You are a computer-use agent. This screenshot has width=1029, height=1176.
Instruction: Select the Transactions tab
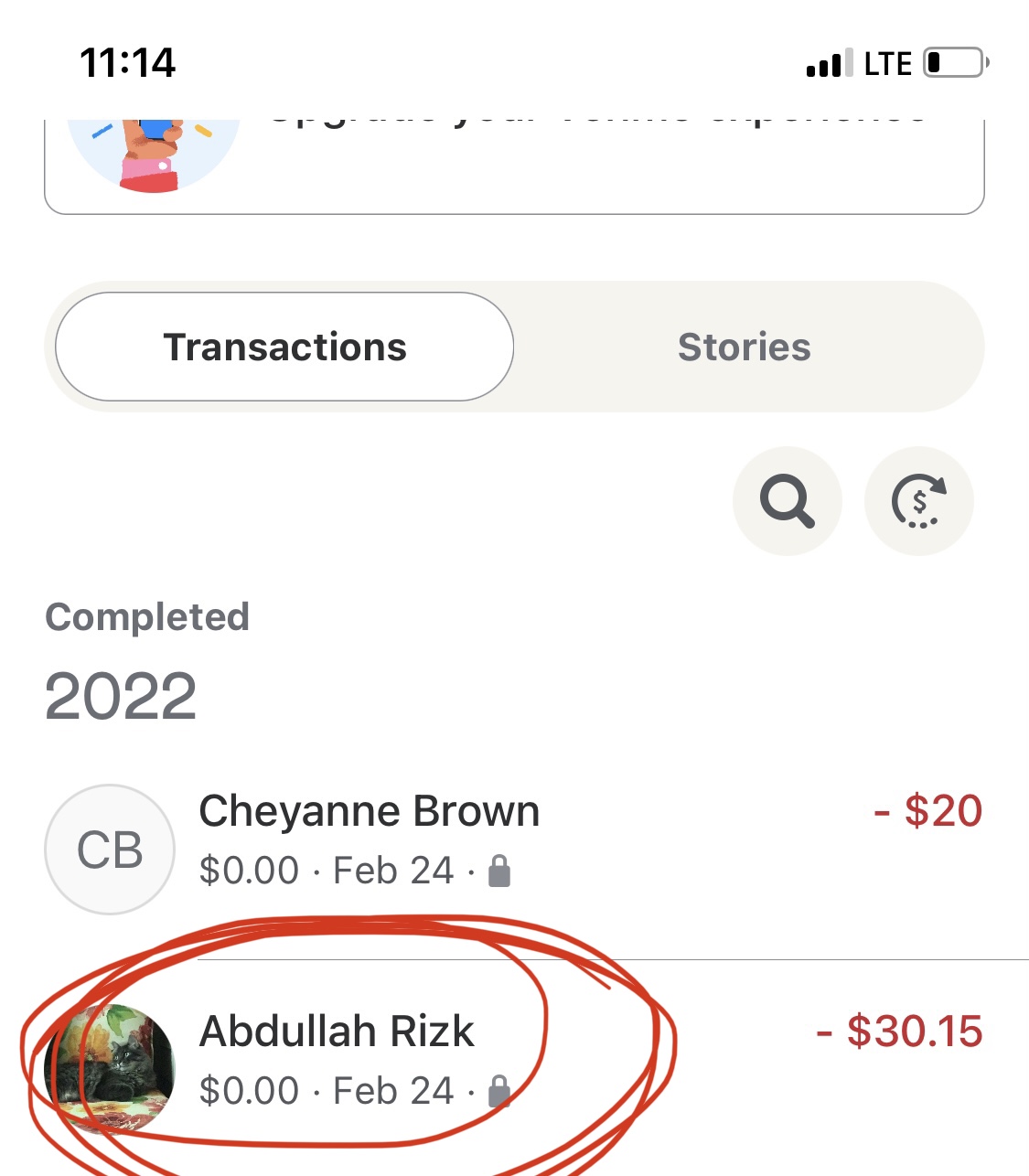pyautogui.click(x=284, y=347)
